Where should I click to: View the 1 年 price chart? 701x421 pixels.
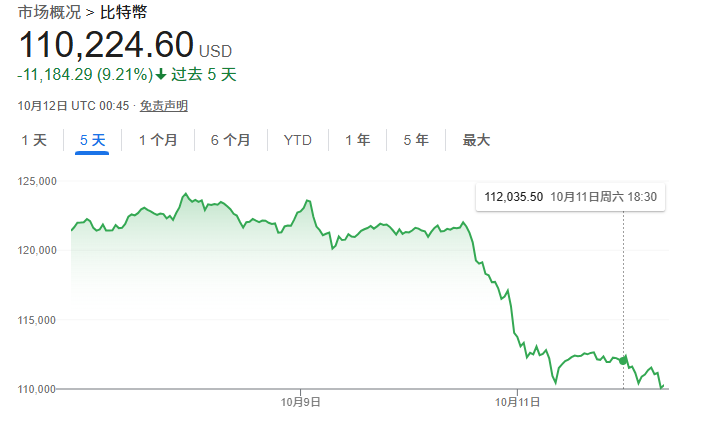point(357,140)
